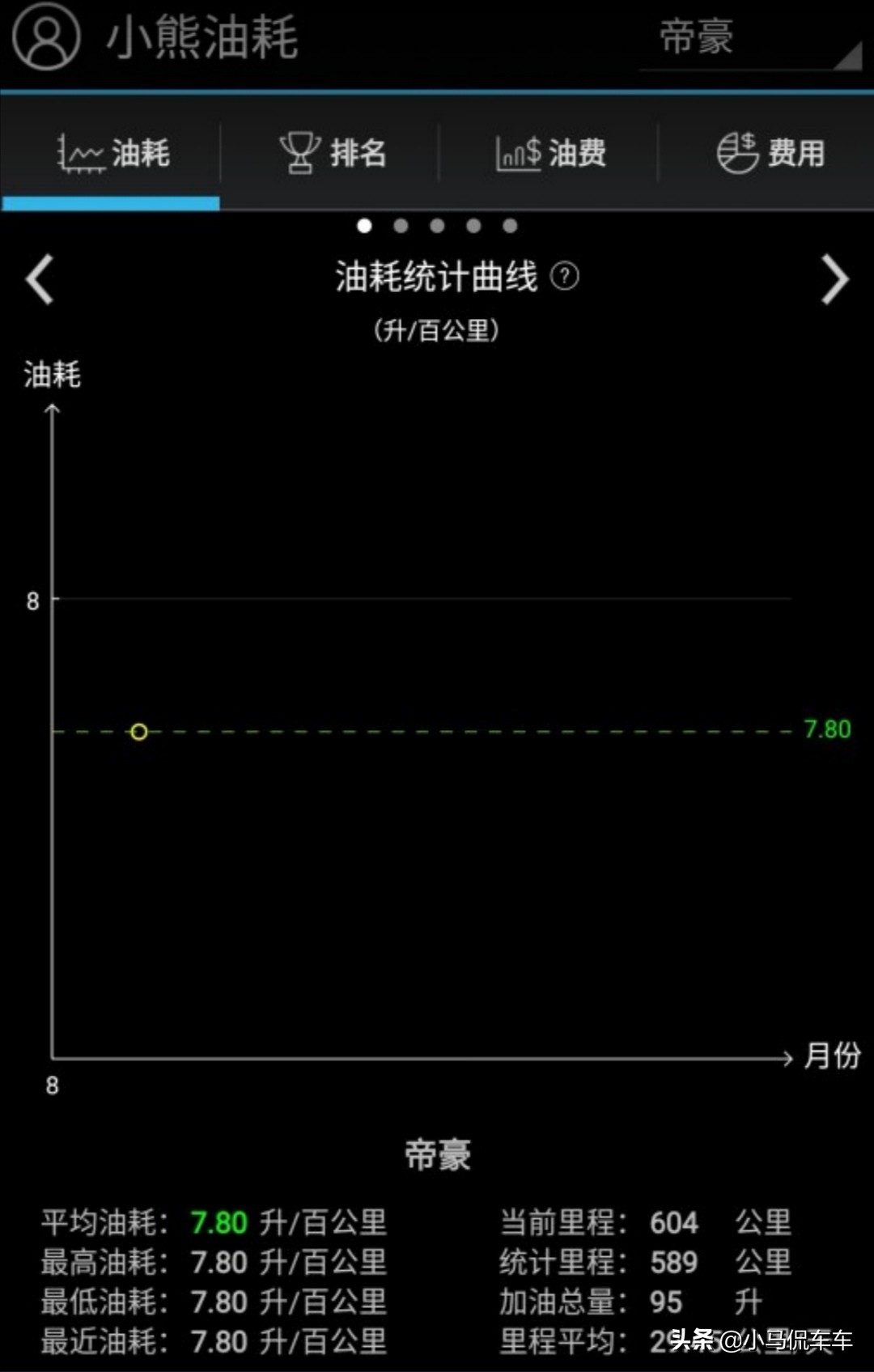Switch to the 排名 ranking tab
This screenshot has height=1372, width=874.
pyautogui.click(x=332, y=152)
